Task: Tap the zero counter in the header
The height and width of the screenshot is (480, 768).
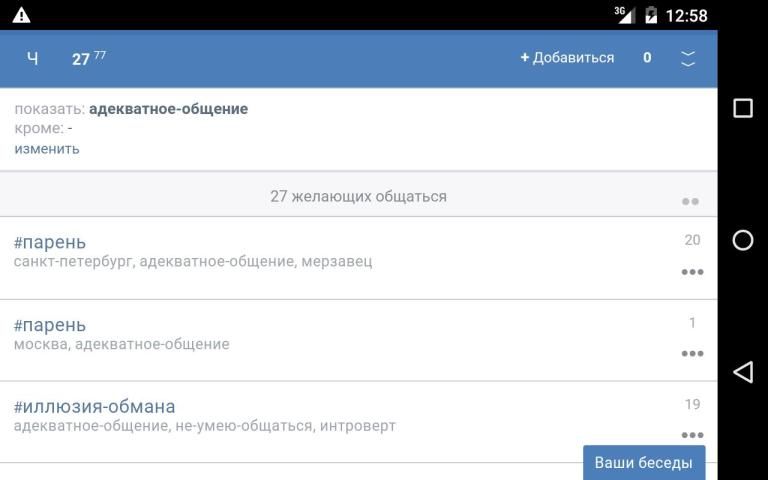Action: click(x=647, y=58)
